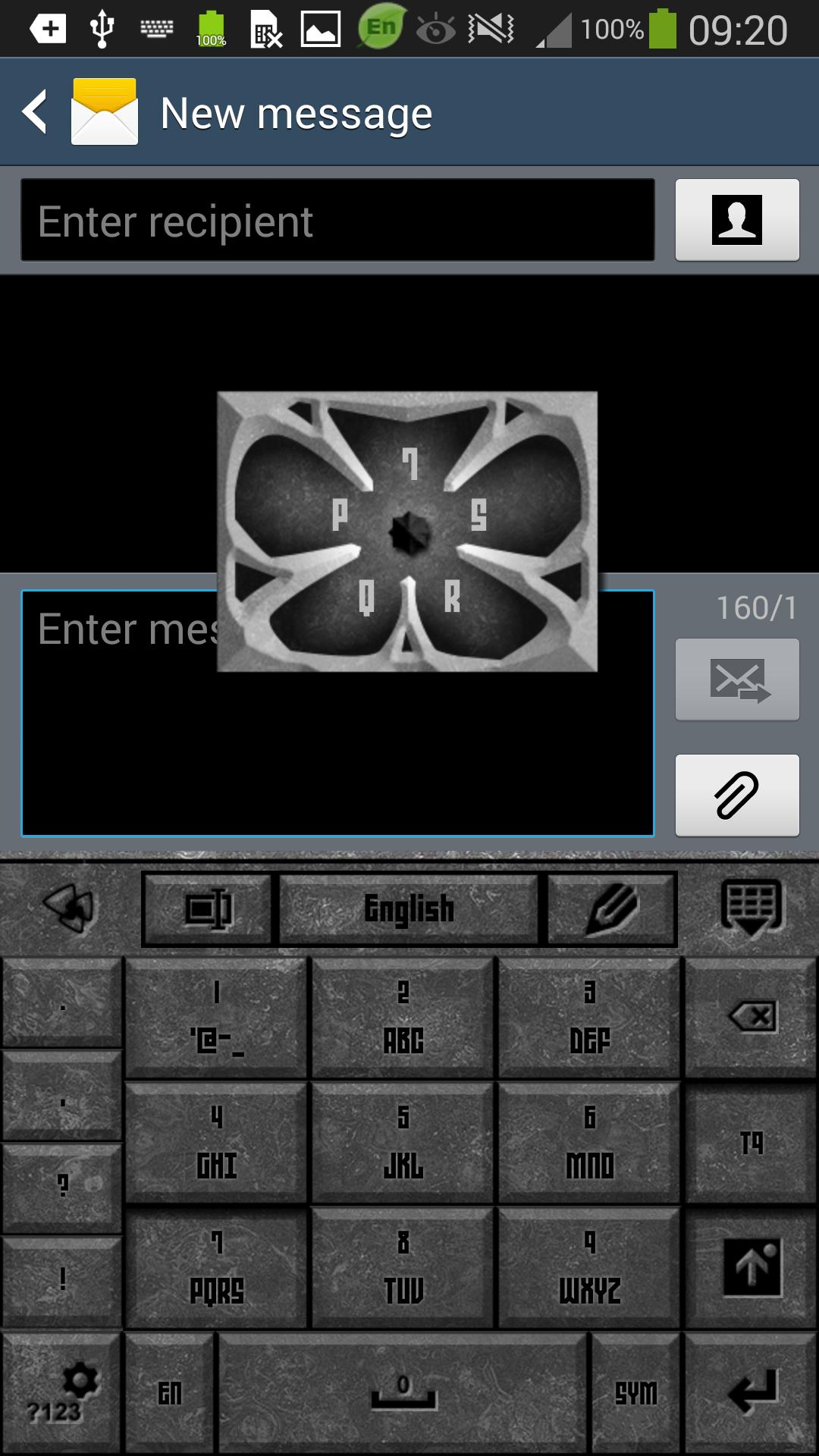The image size is (819, 1456).
Task: Tap the Enter recipient field
Action: [337, 221]
